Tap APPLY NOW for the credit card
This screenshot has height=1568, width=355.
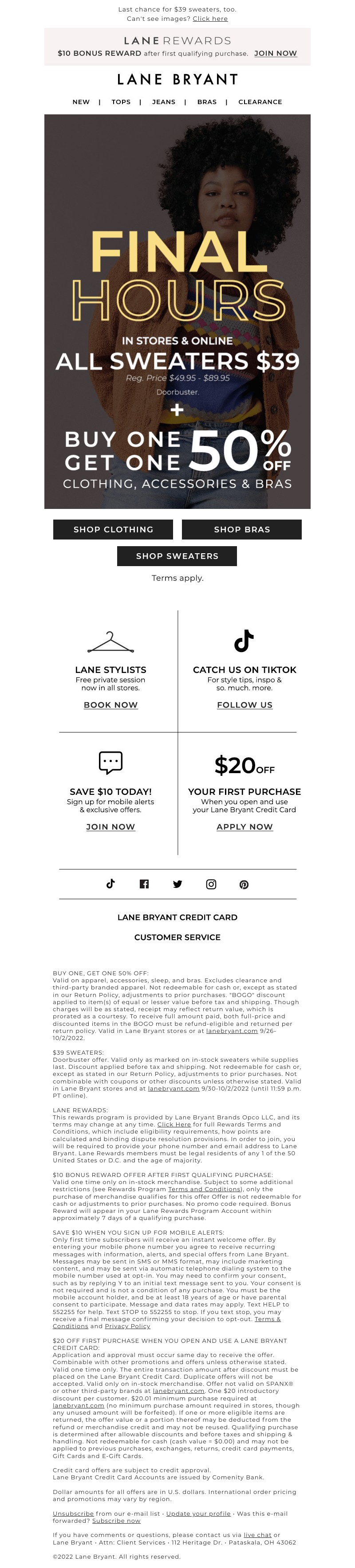click(245, 827)
